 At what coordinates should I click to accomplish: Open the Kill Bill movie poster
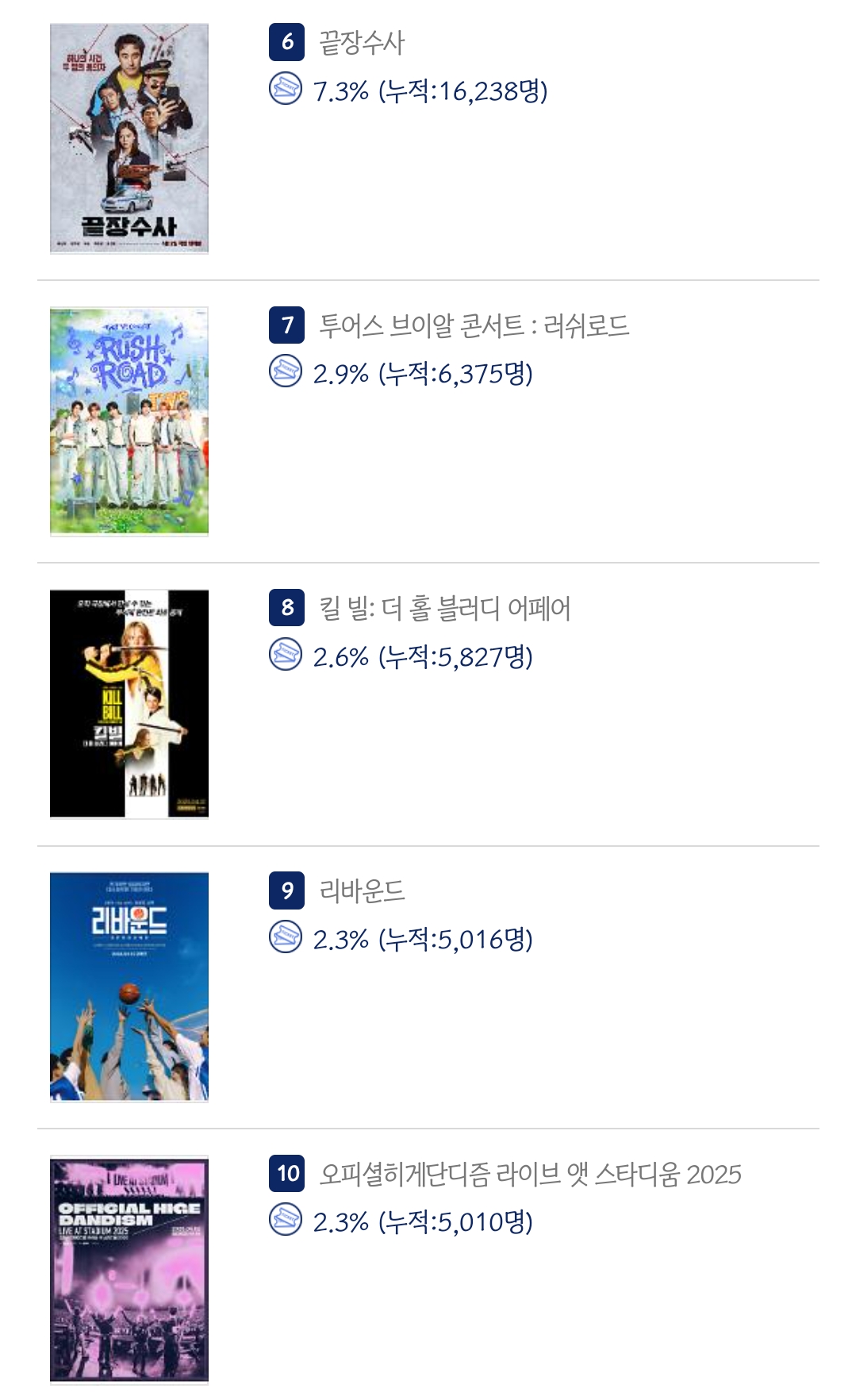pyautogui.click(x=129, y=704)
